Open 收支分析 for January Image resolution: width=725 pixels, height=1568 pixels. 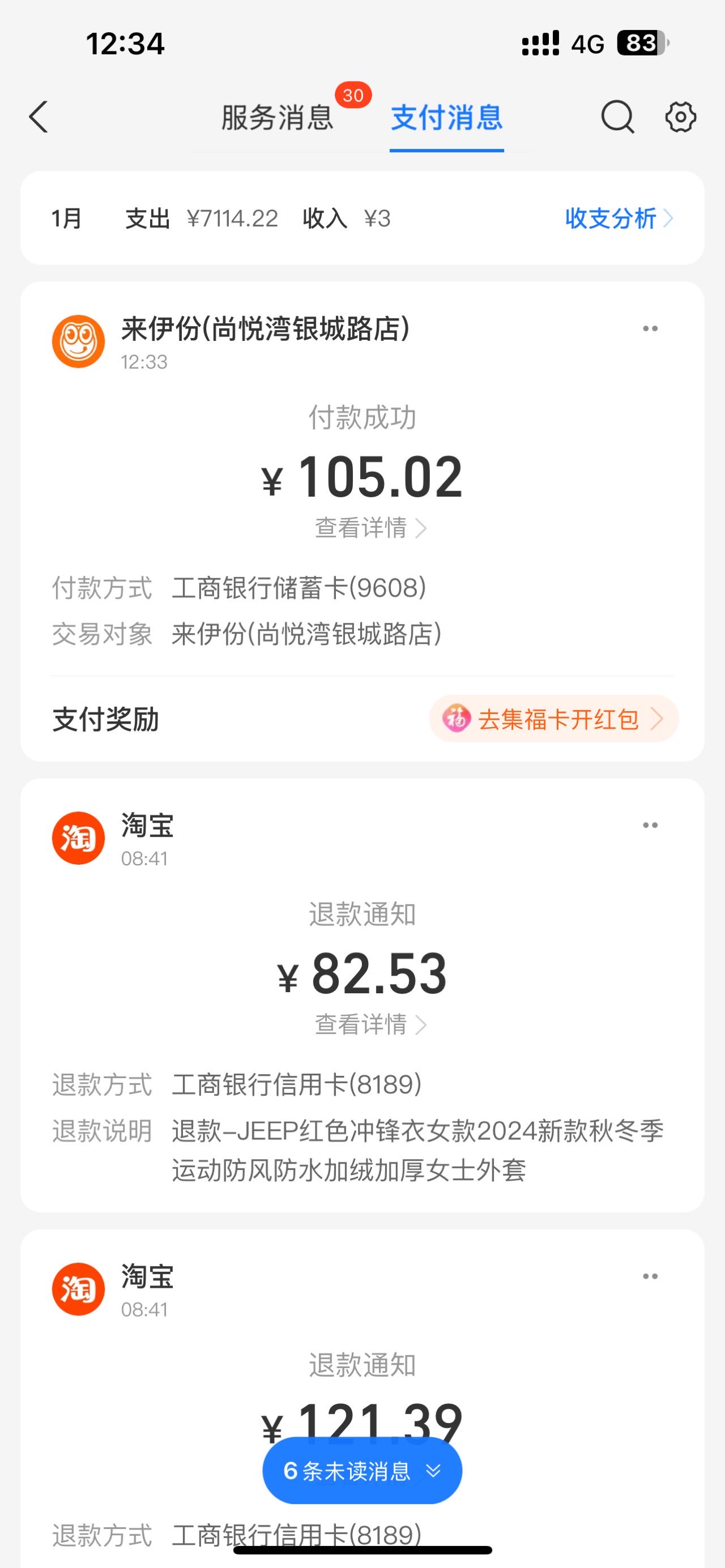619,219
